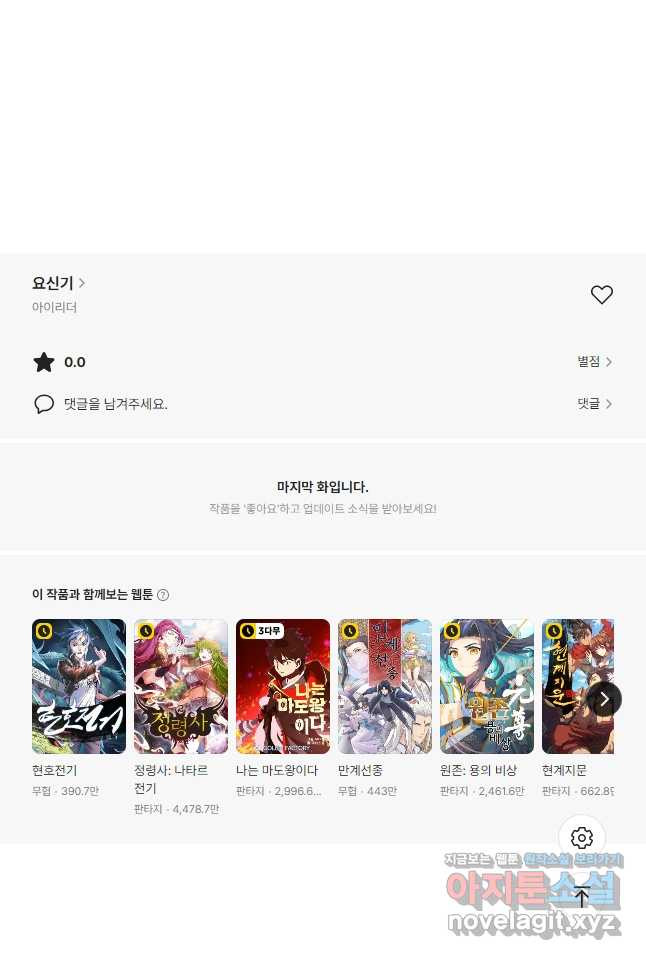Open the 현호전기 webtoon
646x960 pixels.
coord(79,686)
